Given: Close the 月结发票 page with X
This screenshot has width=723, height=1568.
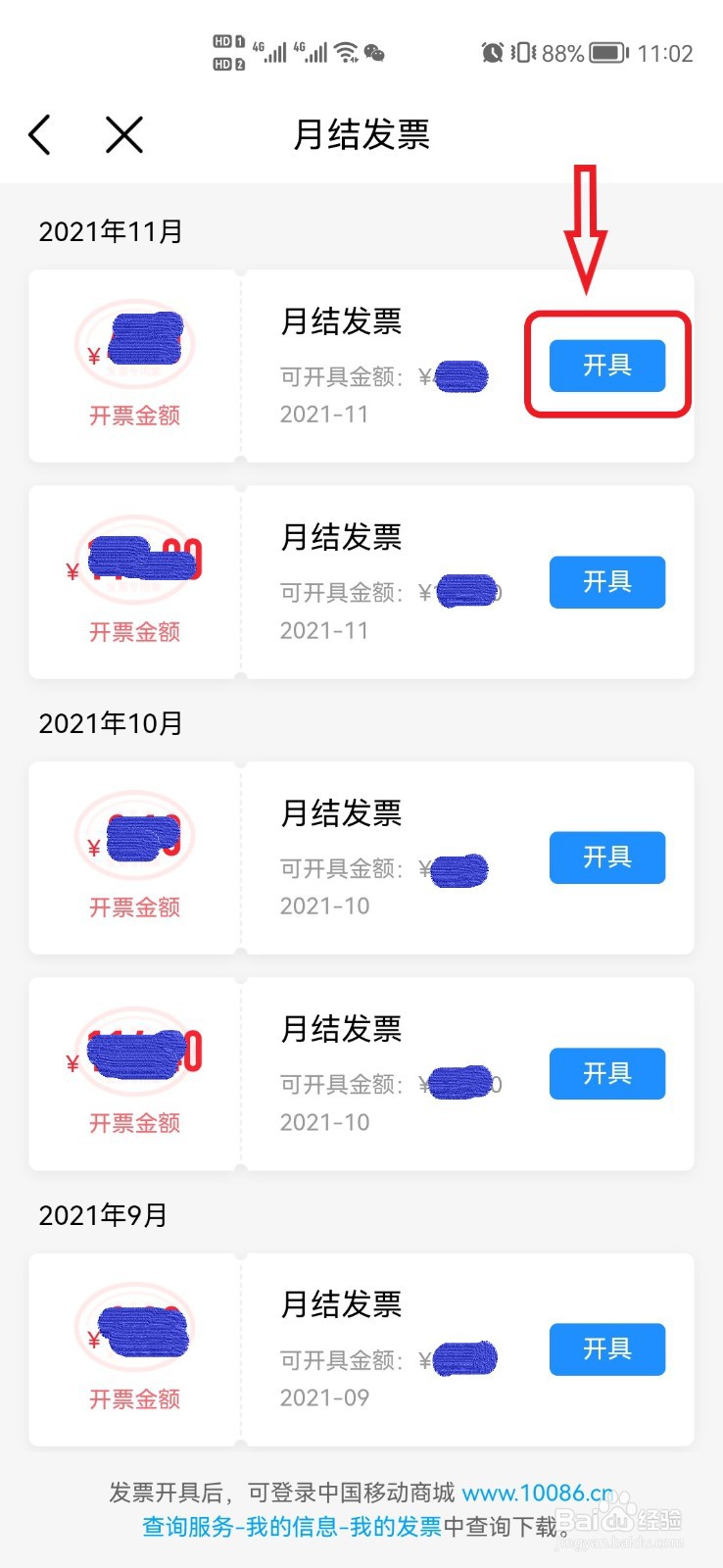Looking at the screenshot, I should (124, 134).
